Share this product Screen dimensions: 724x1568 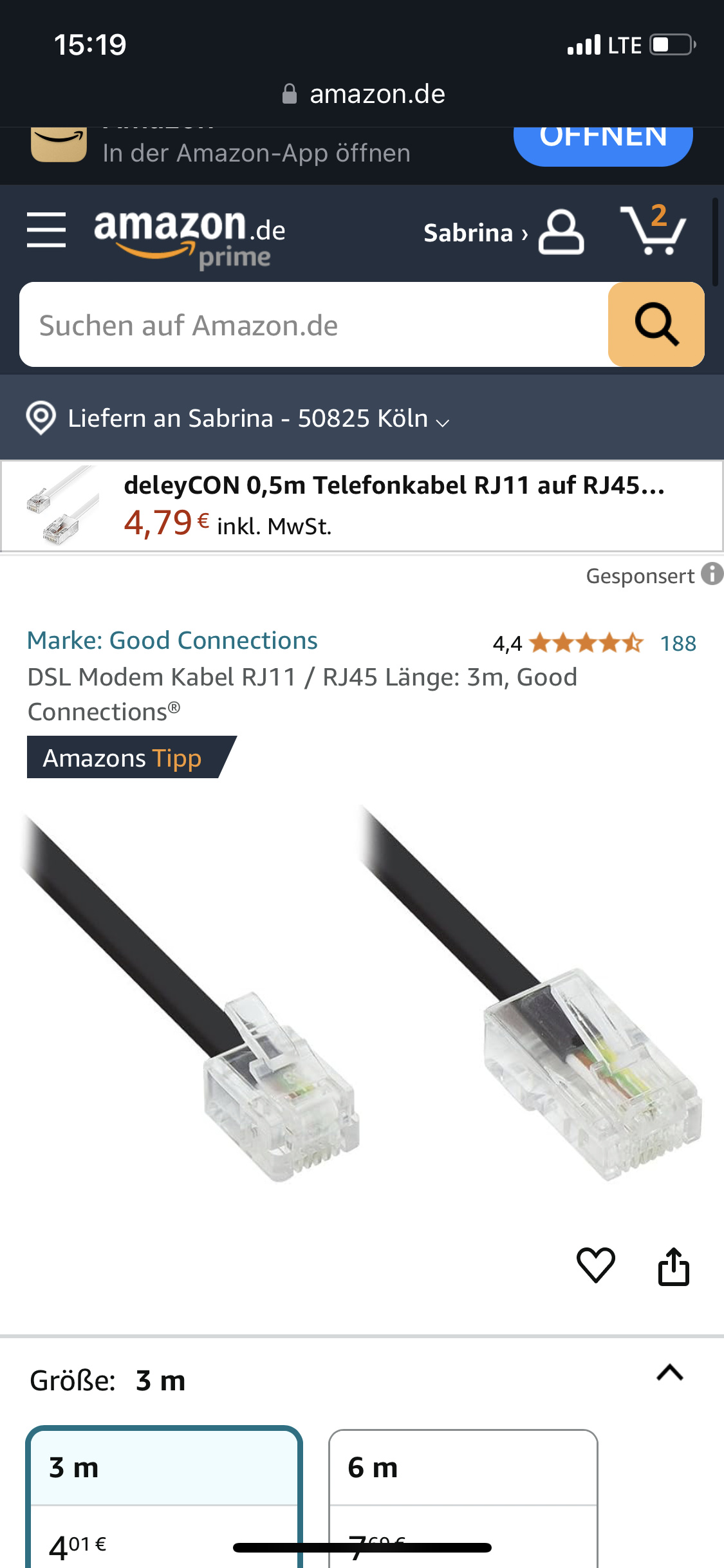(x=673, y=1266)
